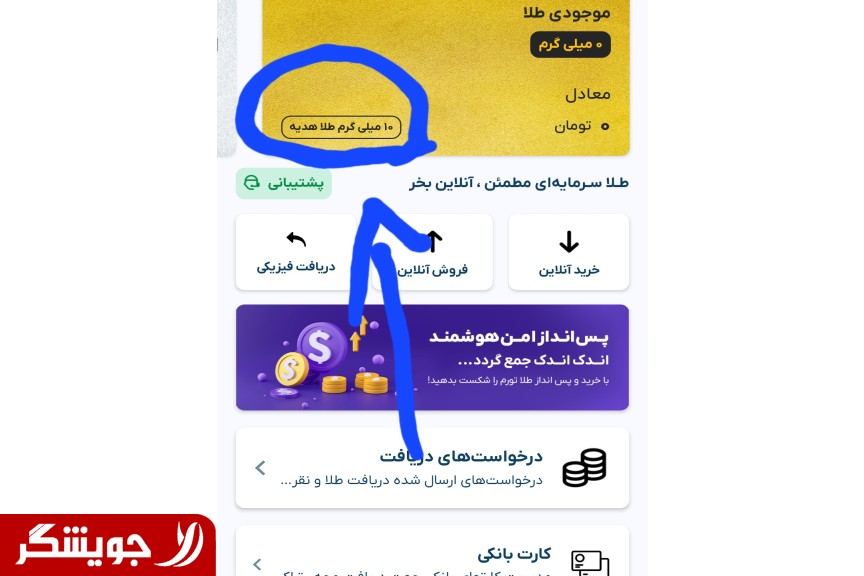The image size is (864, 576).
Task: Select خرید آنلاین
Action: coord(568,253)
